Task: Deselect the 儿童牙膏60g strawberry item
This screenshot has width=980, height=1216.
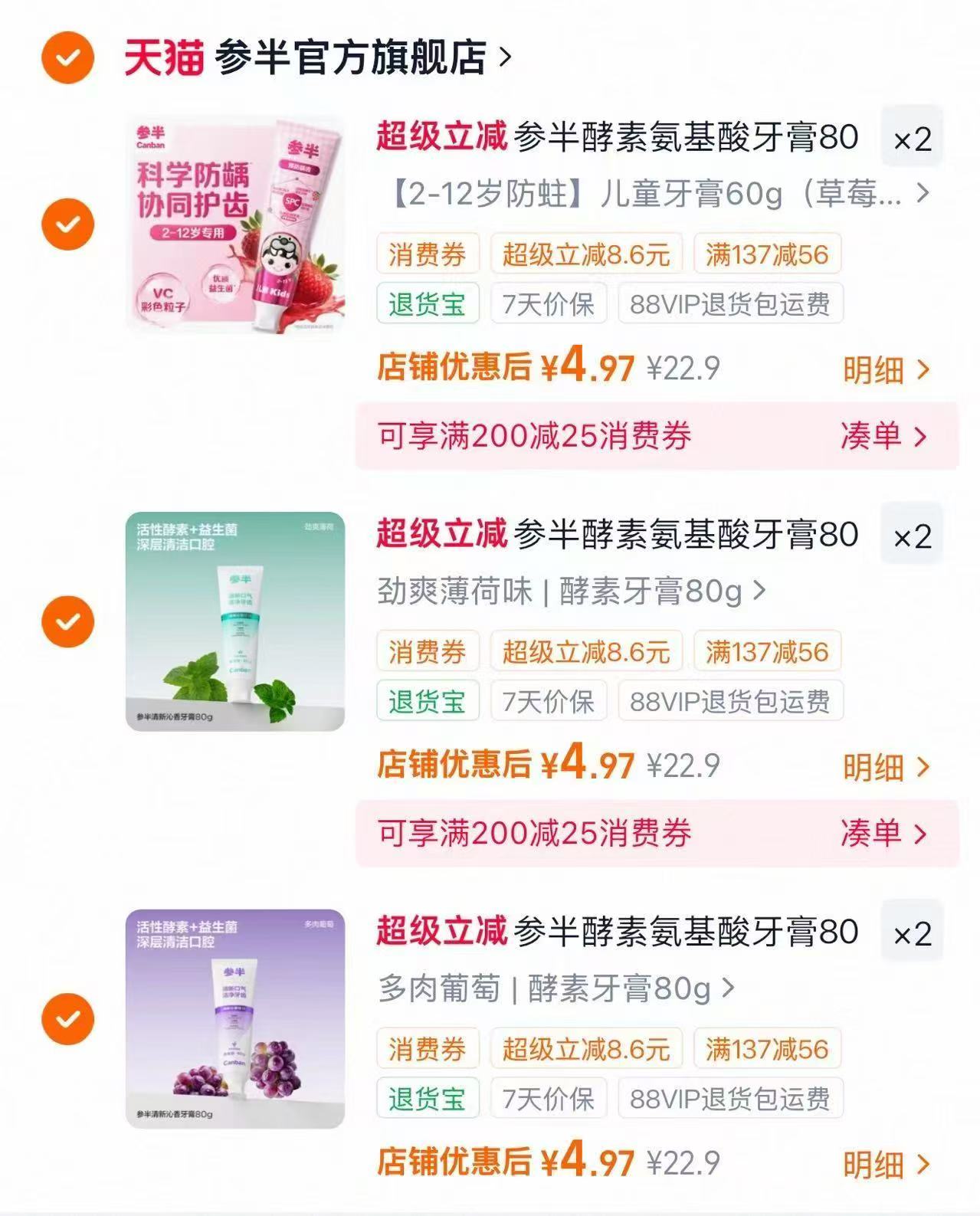Action: [67, 225]
